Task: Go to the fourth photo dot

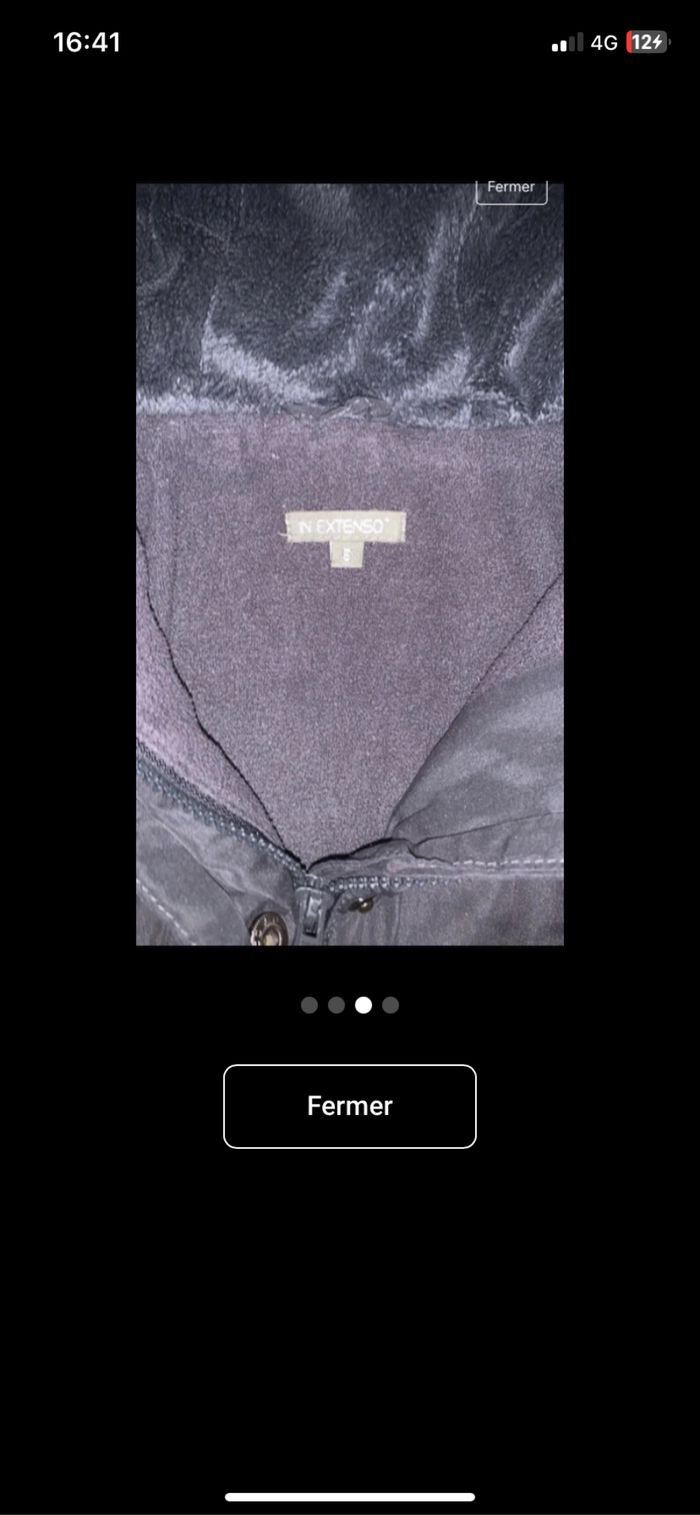Action: pyautogui.click(x=391, y=1005)
